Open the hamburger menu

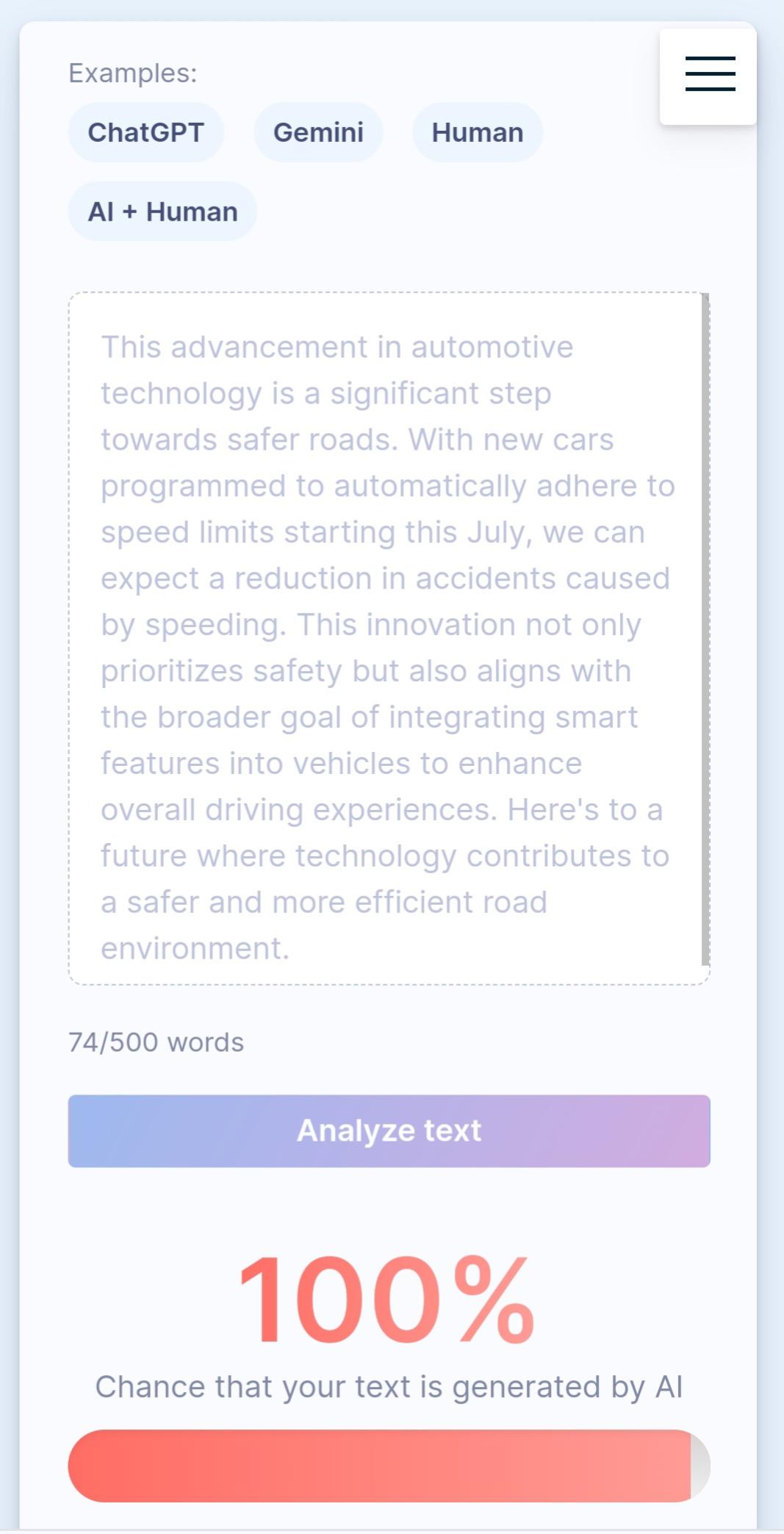click(709, 75)
